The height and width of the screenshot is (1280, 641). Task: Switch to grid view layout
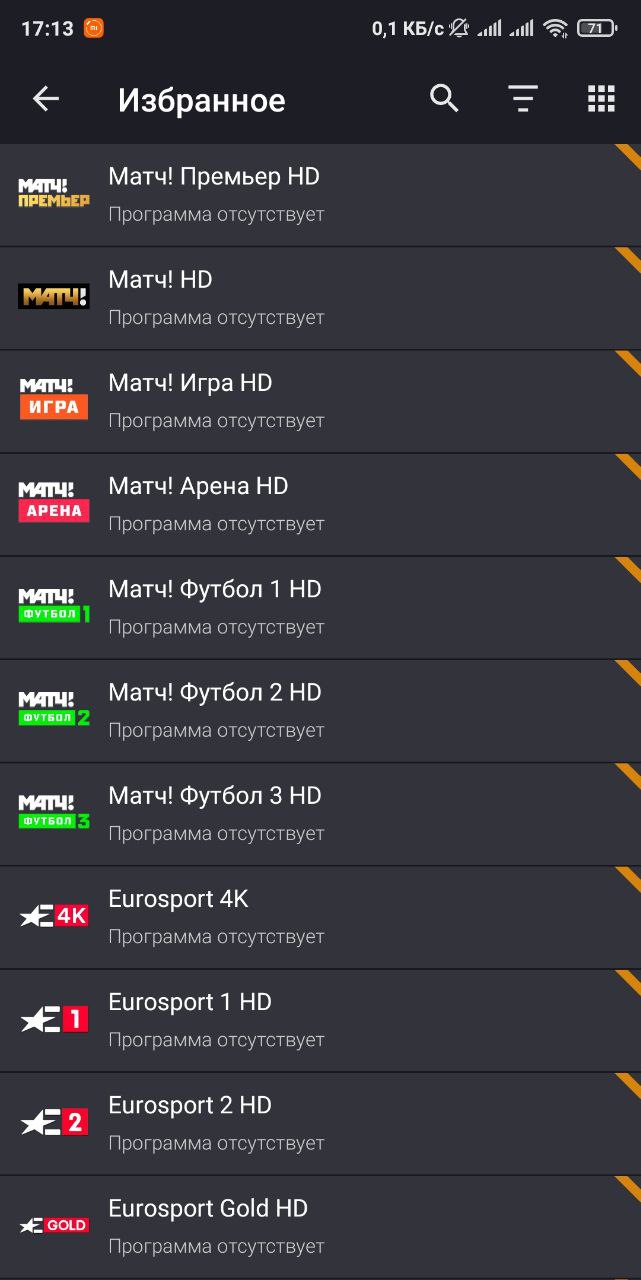coord(601,98)
